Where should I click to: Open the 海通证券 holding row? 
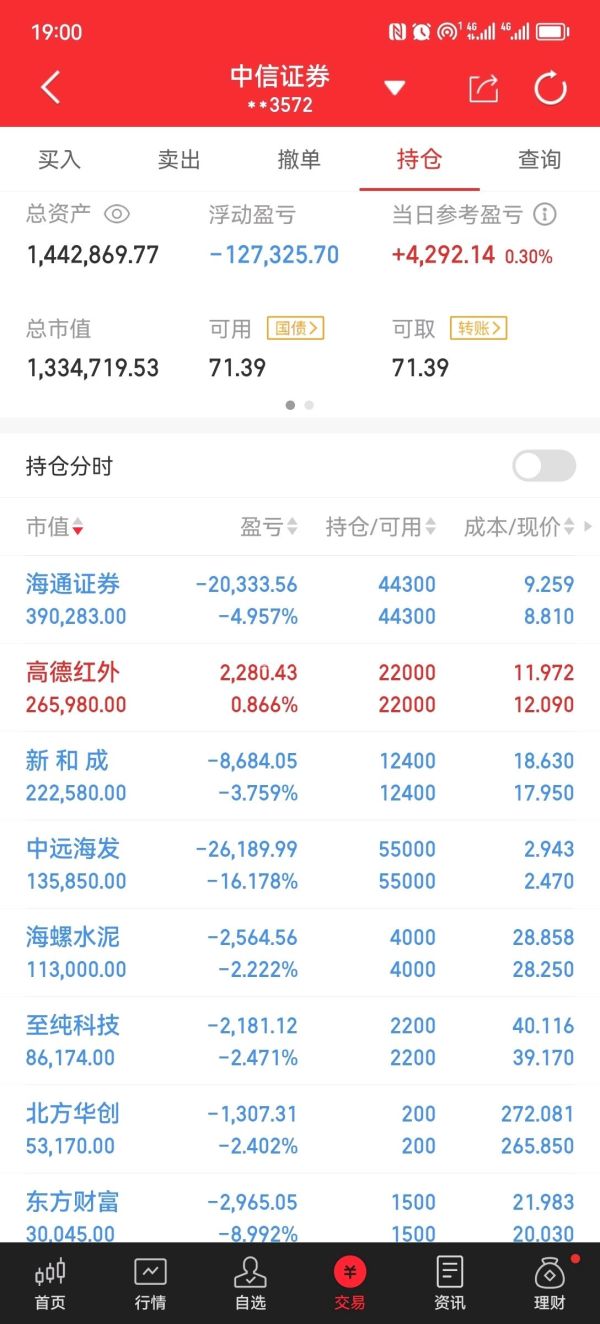click(300, 600)
